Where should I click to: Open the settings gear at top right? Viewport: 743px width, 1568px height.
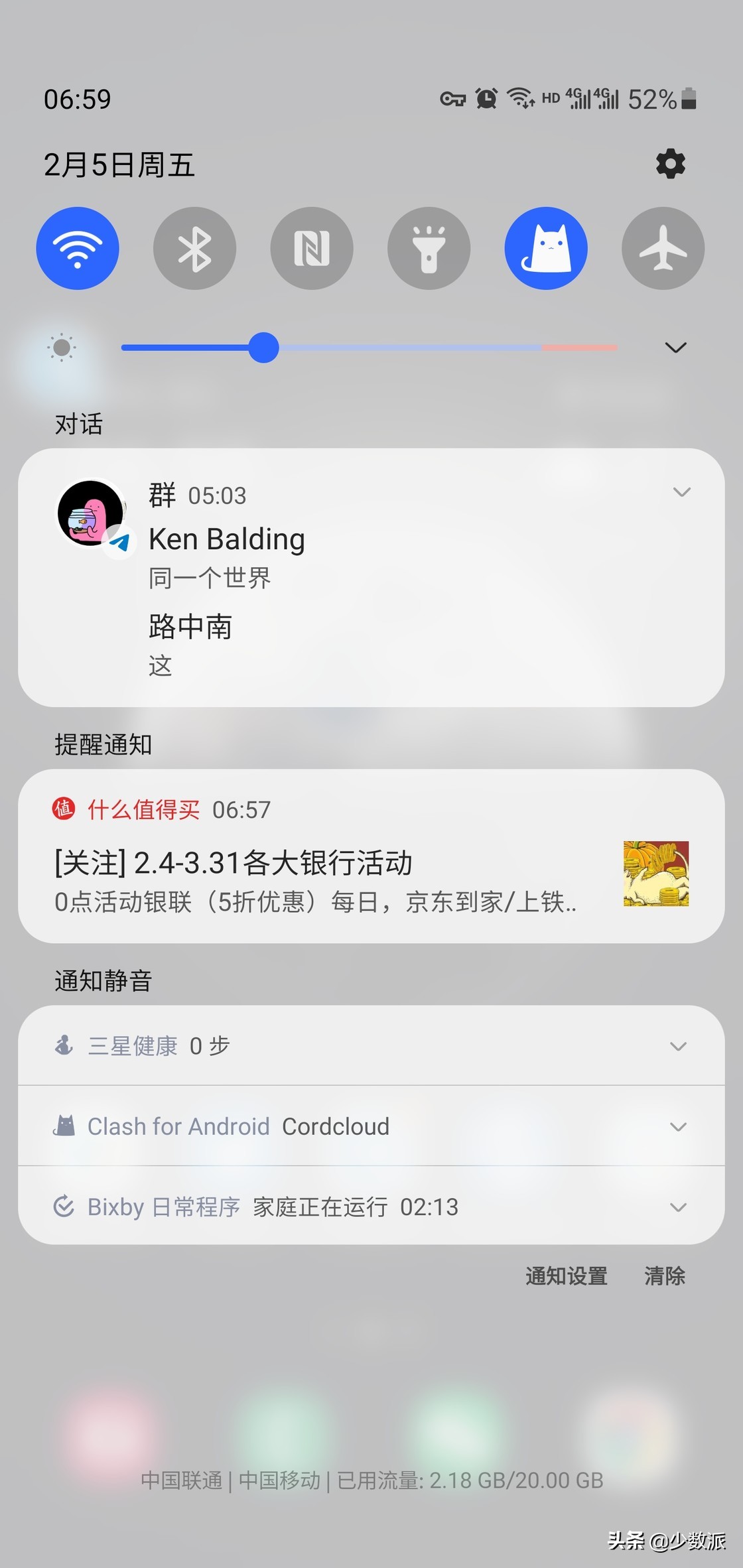point(670,164)
